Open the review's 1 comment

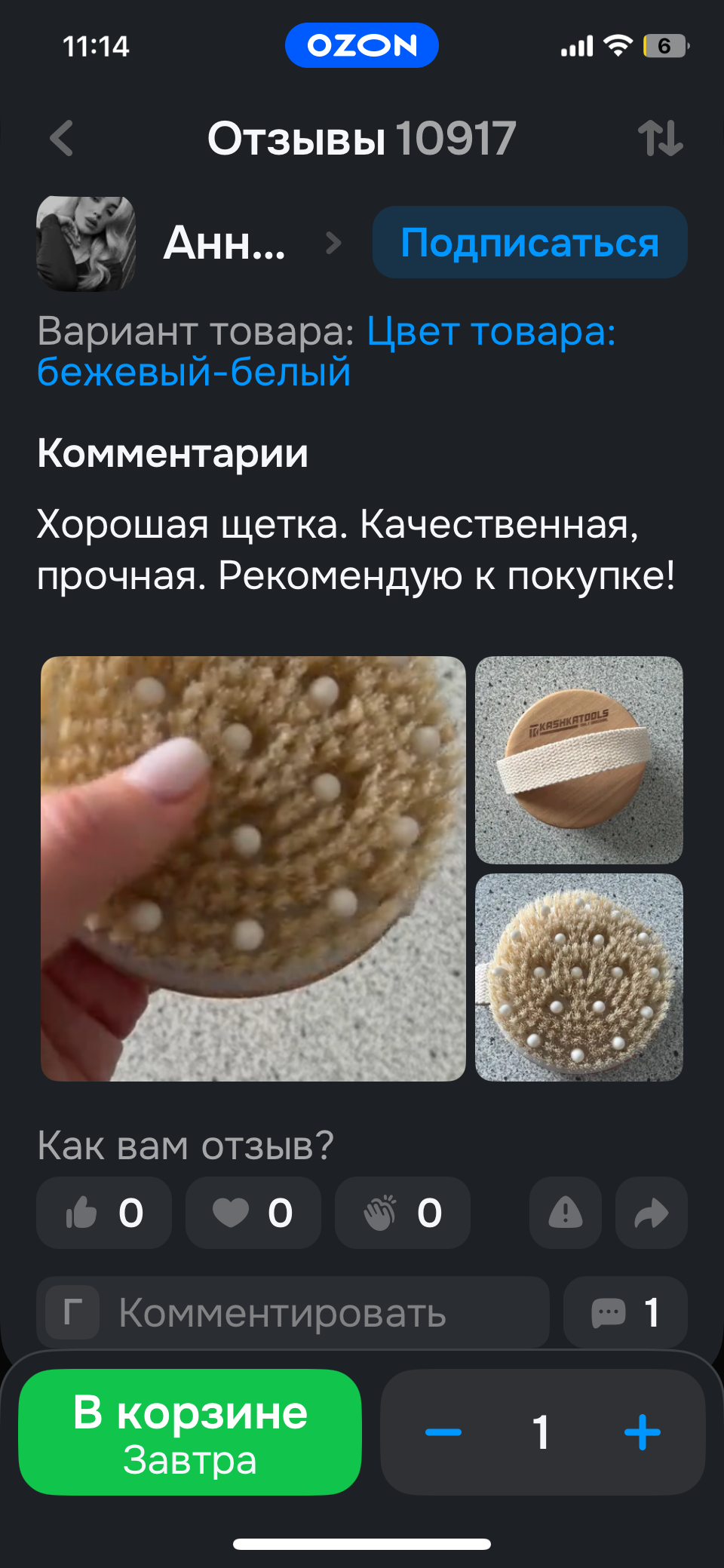[x=625, y=1313]
